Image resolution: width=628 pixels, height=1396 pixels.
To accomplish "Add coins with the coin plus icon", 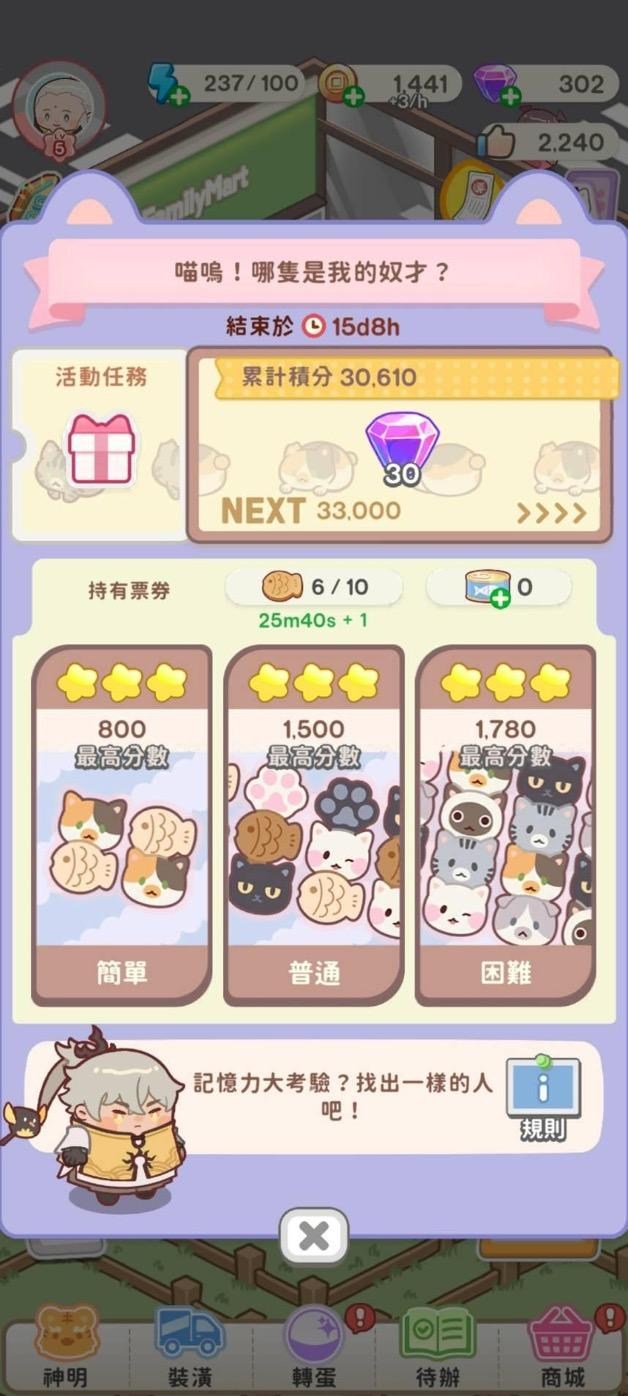I will pyautogui.click(x=353, y=96).
